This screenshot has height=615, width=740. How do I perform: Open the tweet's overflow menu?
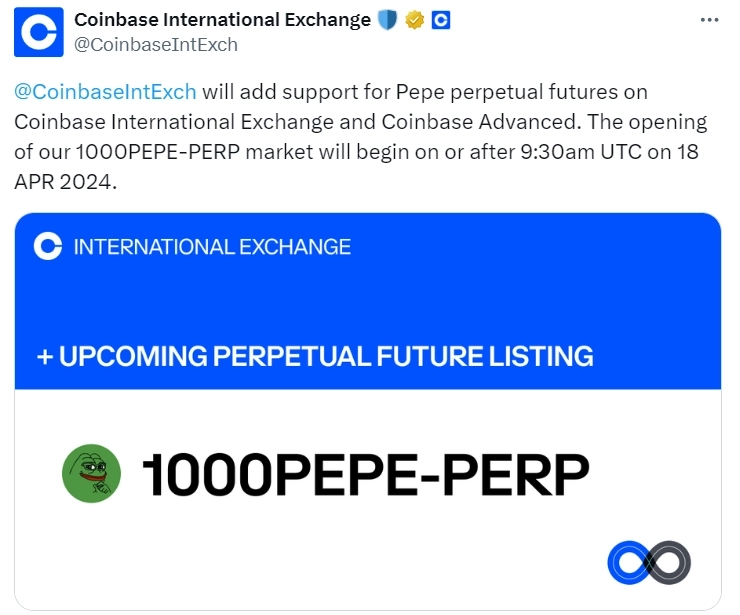pos(709,21)
